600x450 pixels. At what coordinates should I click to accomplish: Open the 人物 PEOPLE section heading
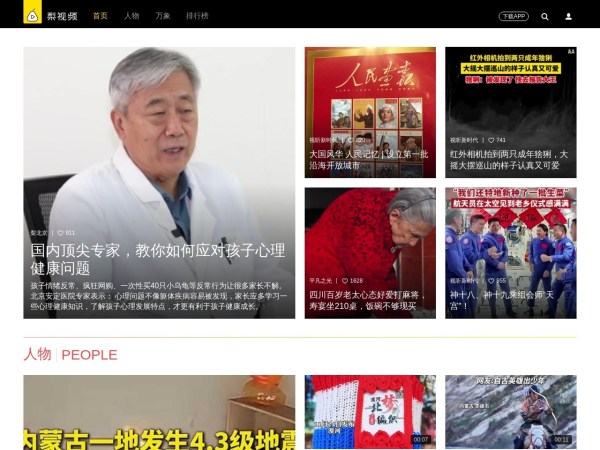pyautogui.click(x=71, y=354)
